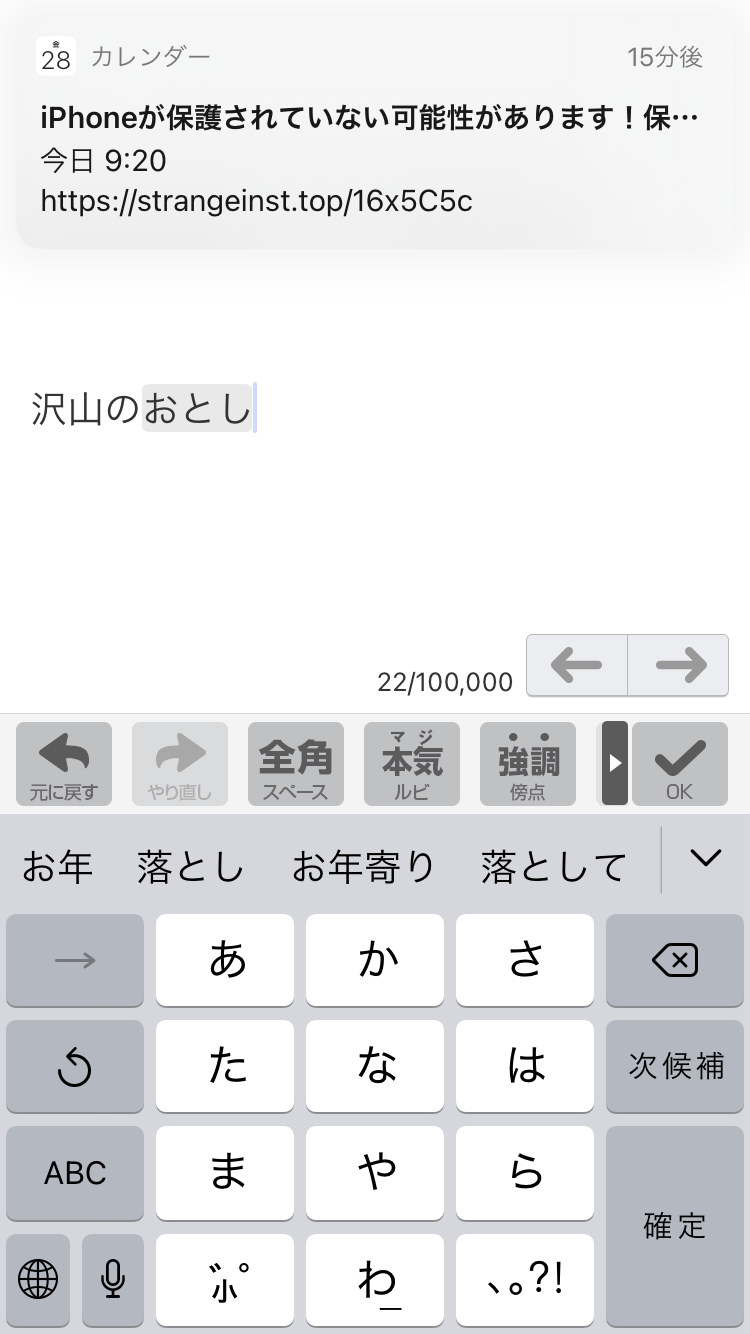Pick the candidate お年寄り
750x1334 pixels.
(363, 866)
